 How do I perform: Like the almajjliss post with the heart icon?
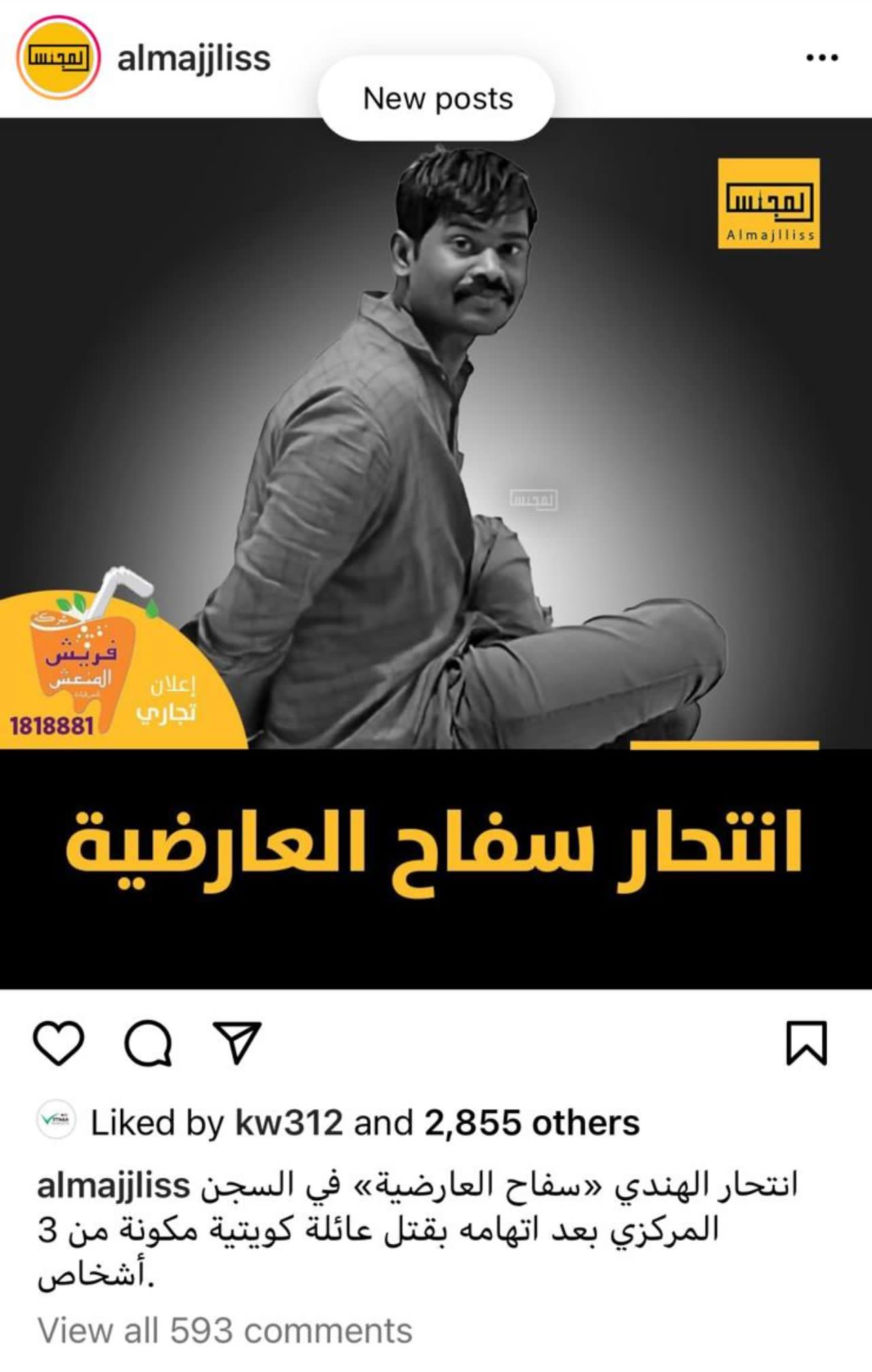click(x=58, y=1043)
